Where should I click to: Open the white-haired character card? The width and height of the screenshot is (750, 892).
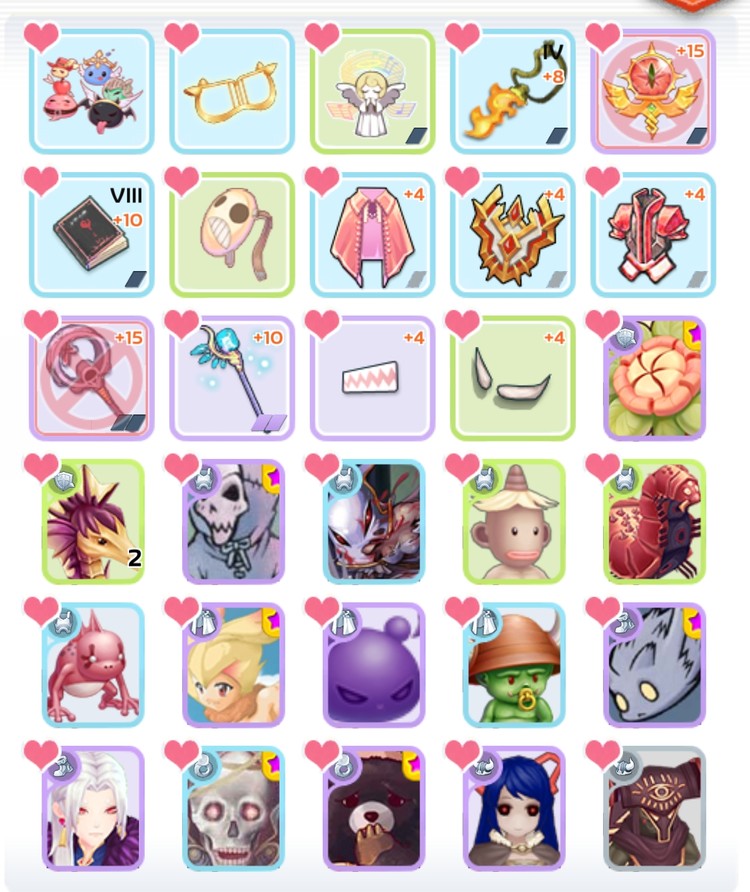[93, 808]
